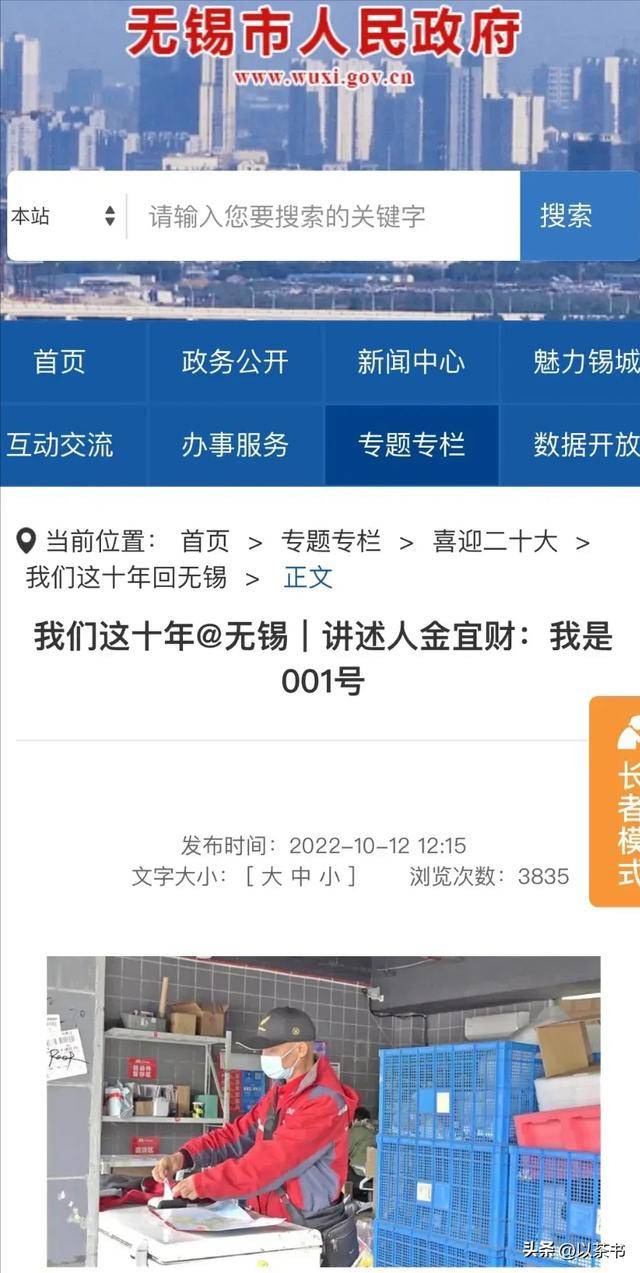This screenshot has height=1273, width=640.
Task: Tap 首页 in the breadcrumb
Action: pos(204,542)
